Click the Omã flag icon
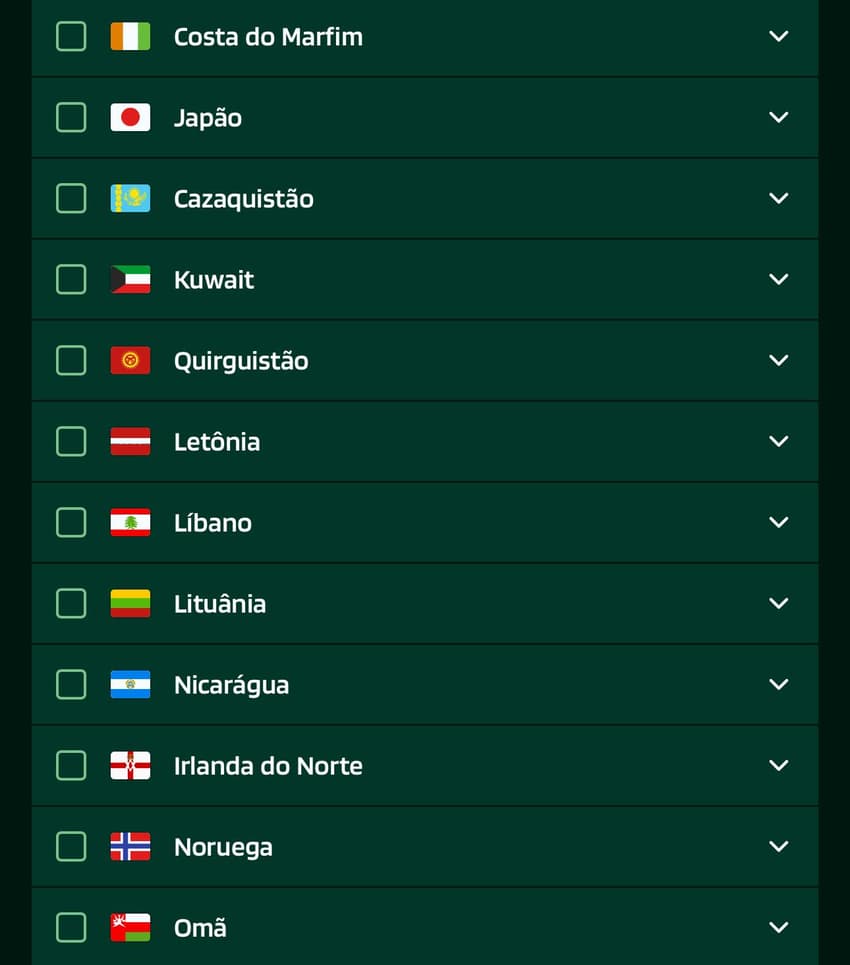 coord(130,927)
